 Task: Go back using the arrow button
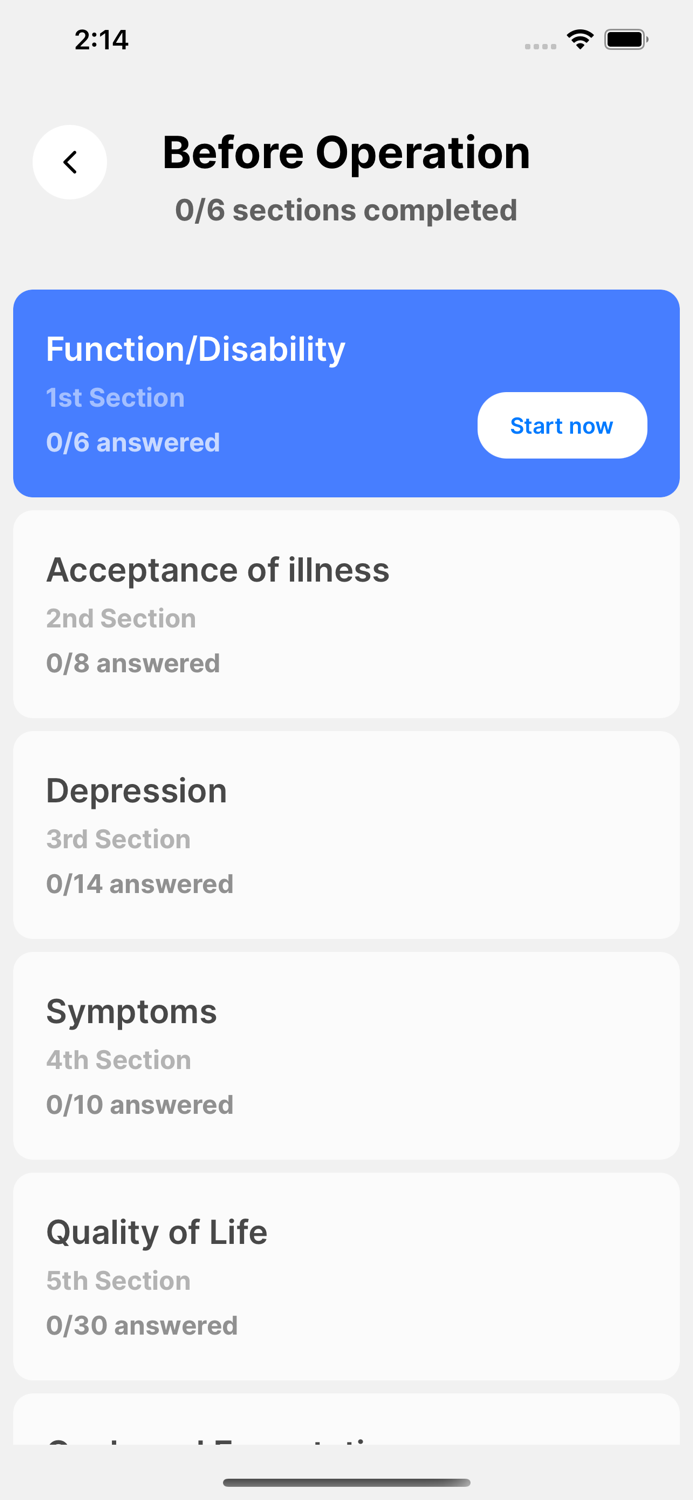coord(70,162)
